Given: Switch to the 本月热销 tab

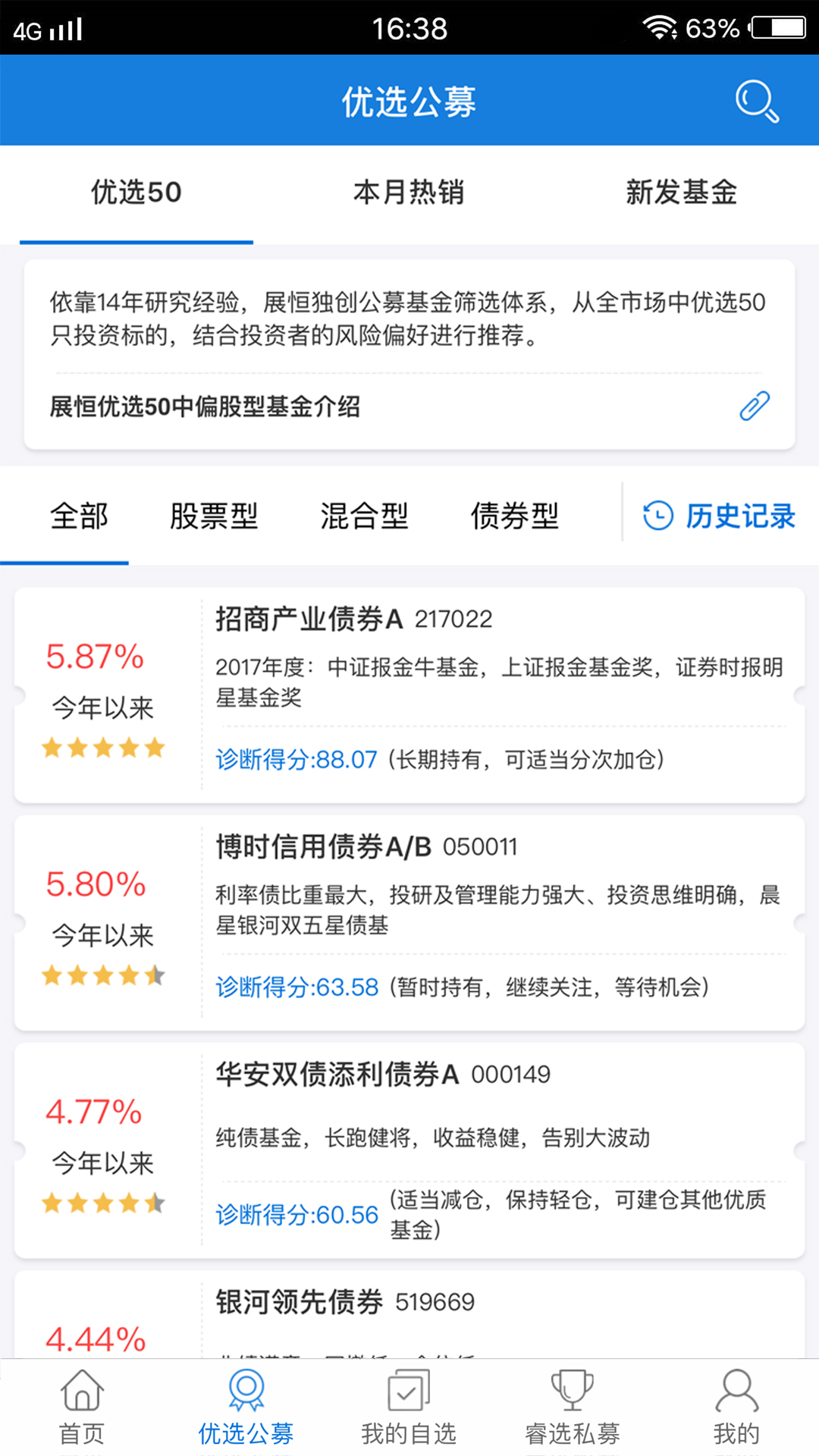Looking at the screenshot, I should pyautogui.click(x=409, y=193).
